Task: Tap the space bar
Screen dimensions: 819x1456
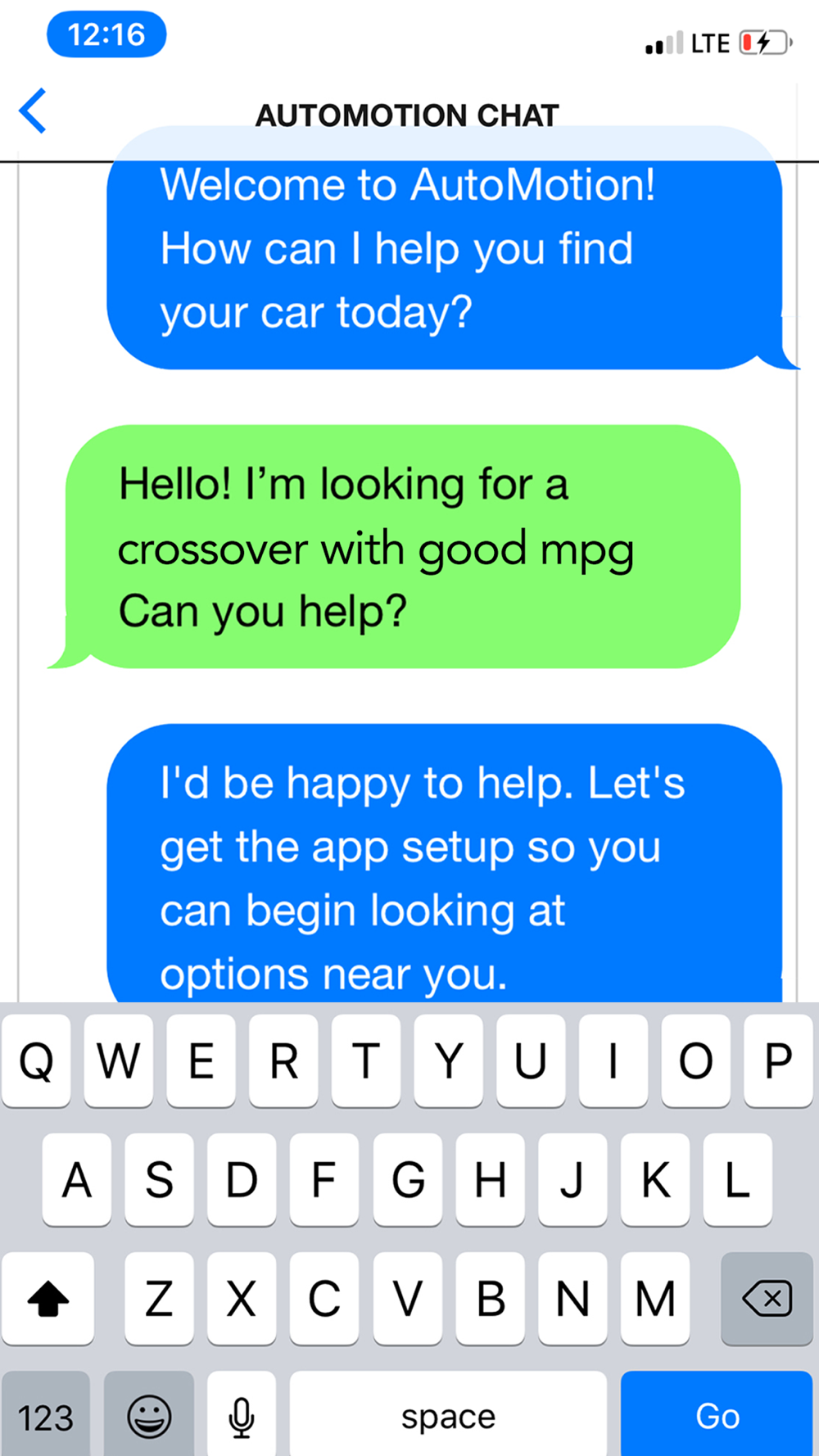Action: click(x=448, y=1414)
